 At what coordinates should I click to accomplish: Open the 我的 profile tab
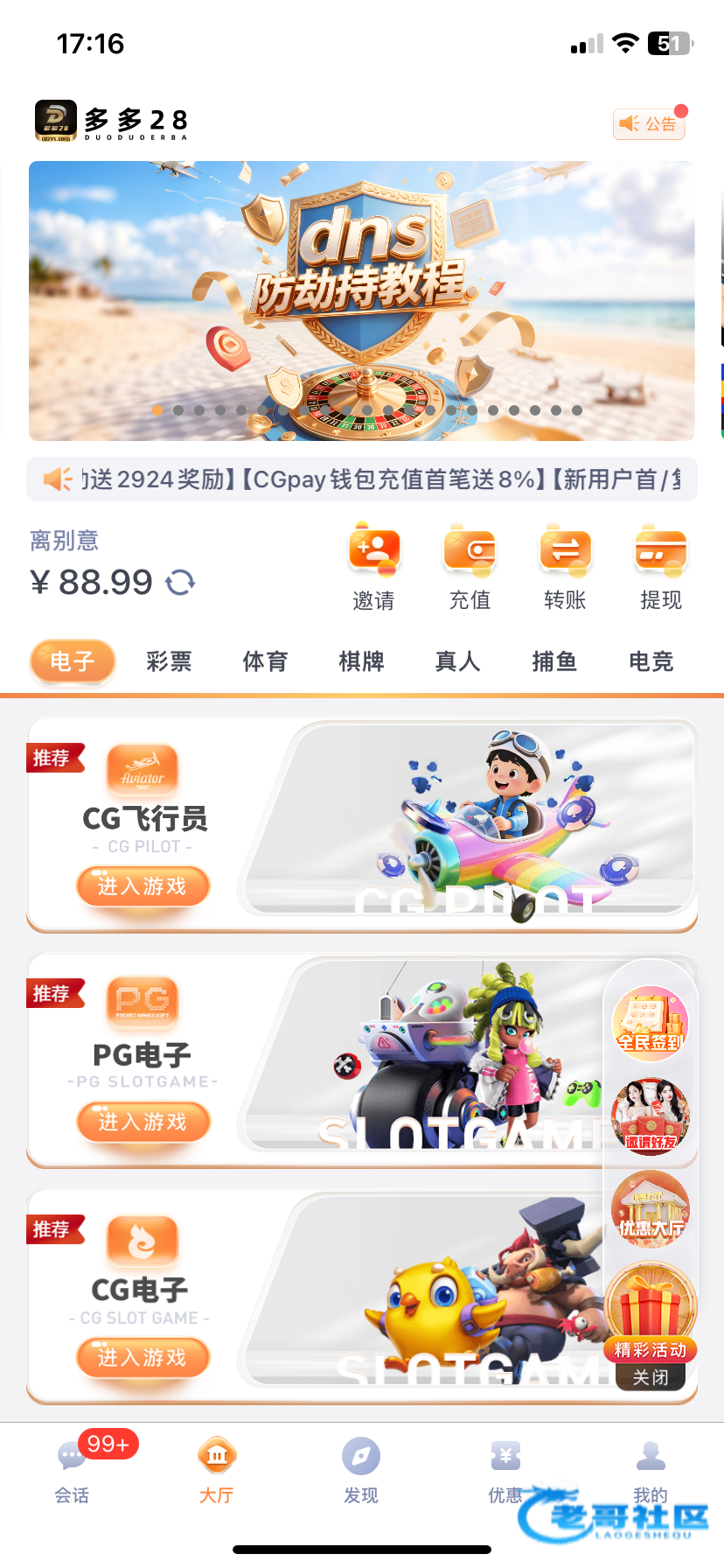click(x=650, y=1472)
